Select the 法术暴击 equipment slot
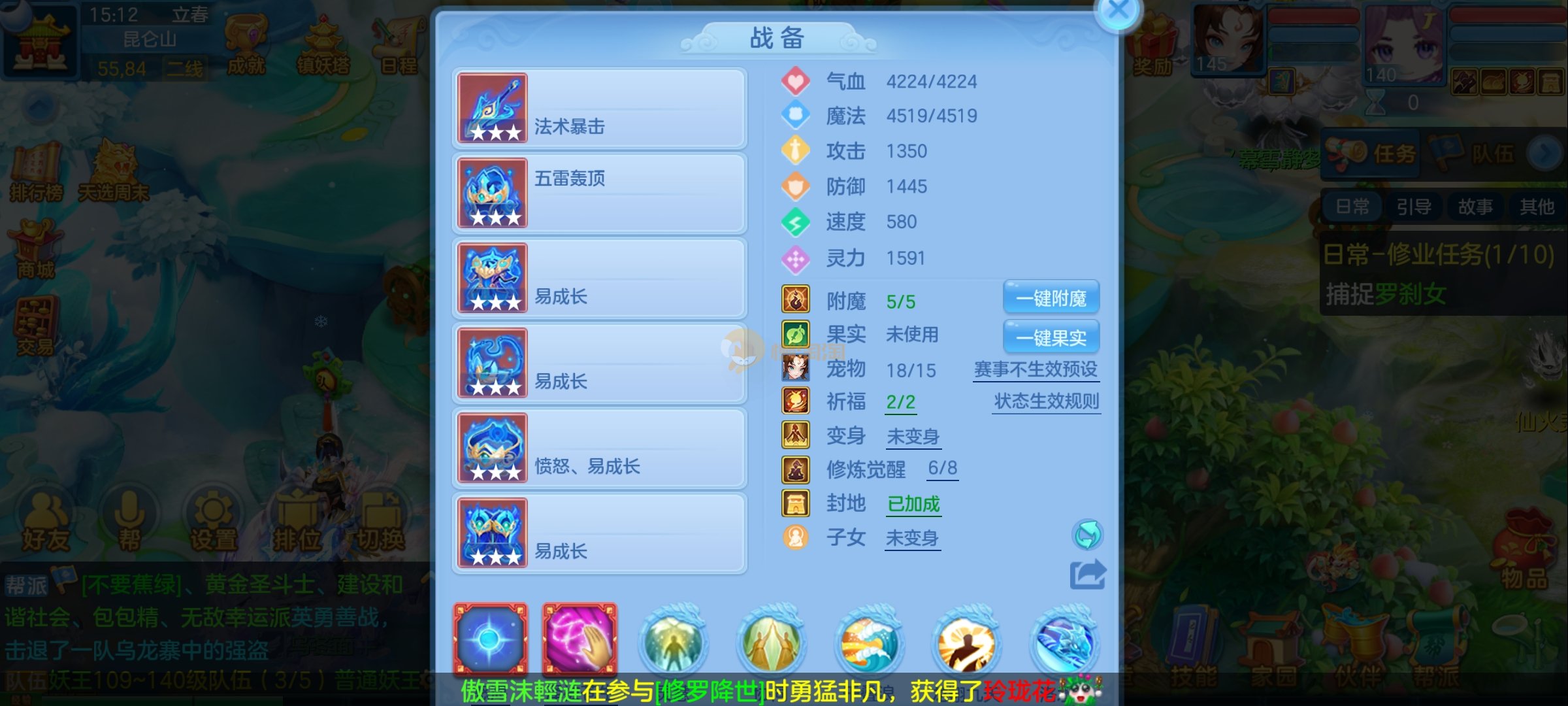Screen dimensions: 1568x706 (599, 109)
